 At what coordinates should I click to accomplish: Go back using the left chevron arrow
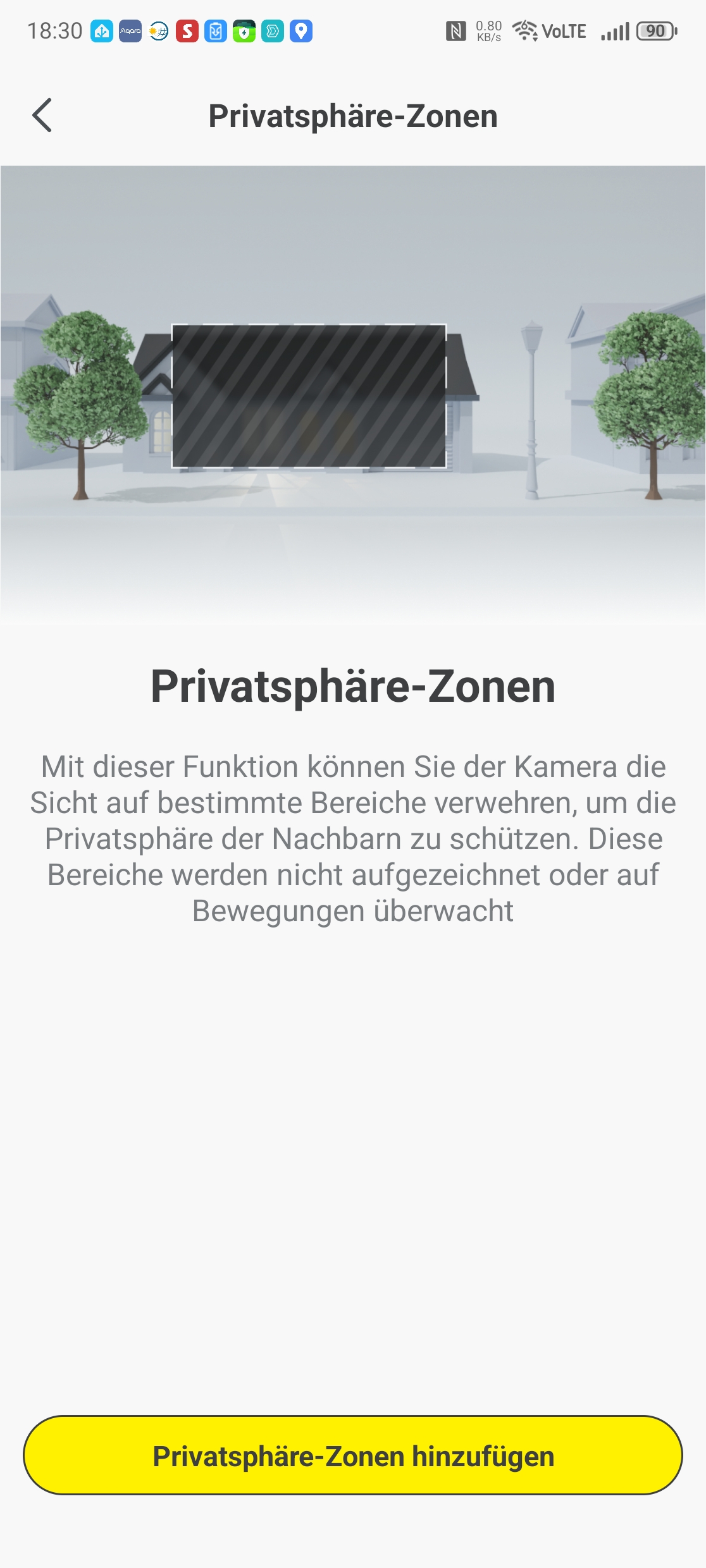click(42, 116)
